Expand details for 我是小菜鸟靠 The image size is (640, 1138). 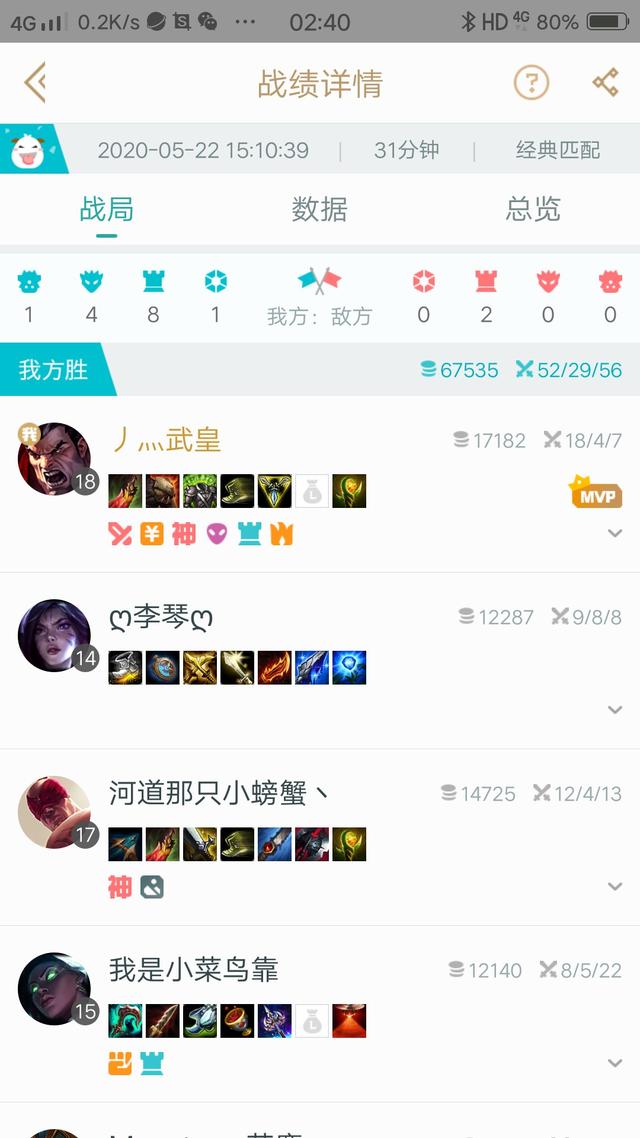pyautogui.click(x=615, y=1063)
